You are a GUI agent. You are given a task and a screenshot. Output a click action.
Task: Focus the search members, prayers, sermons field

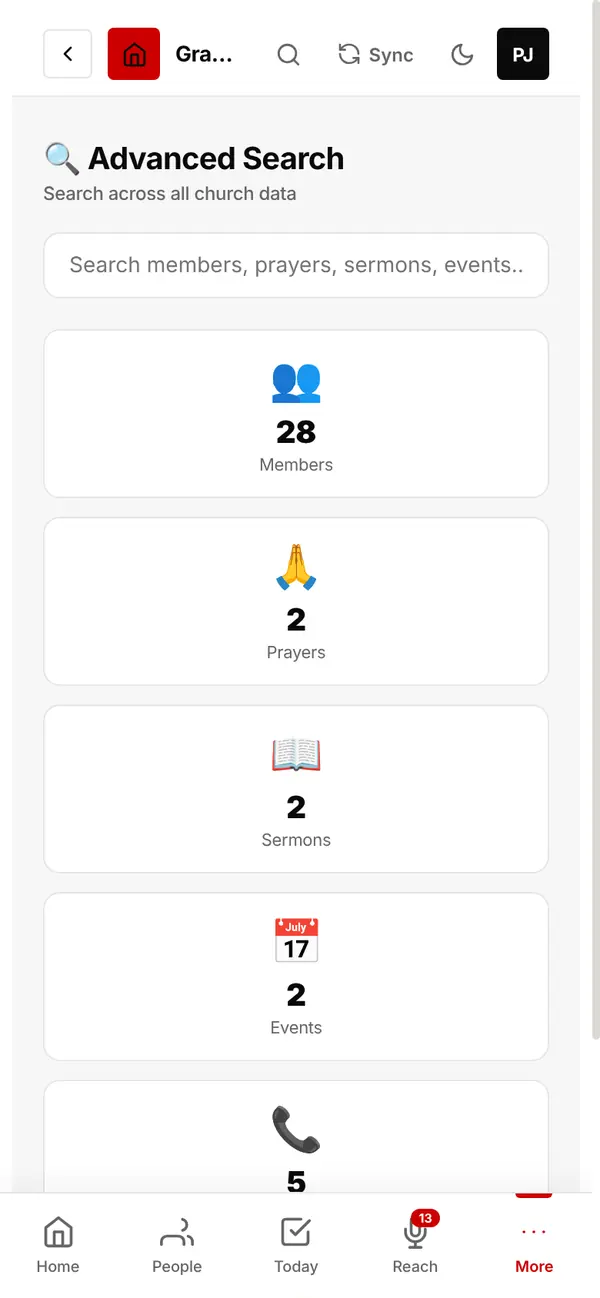tap(296, 265)
